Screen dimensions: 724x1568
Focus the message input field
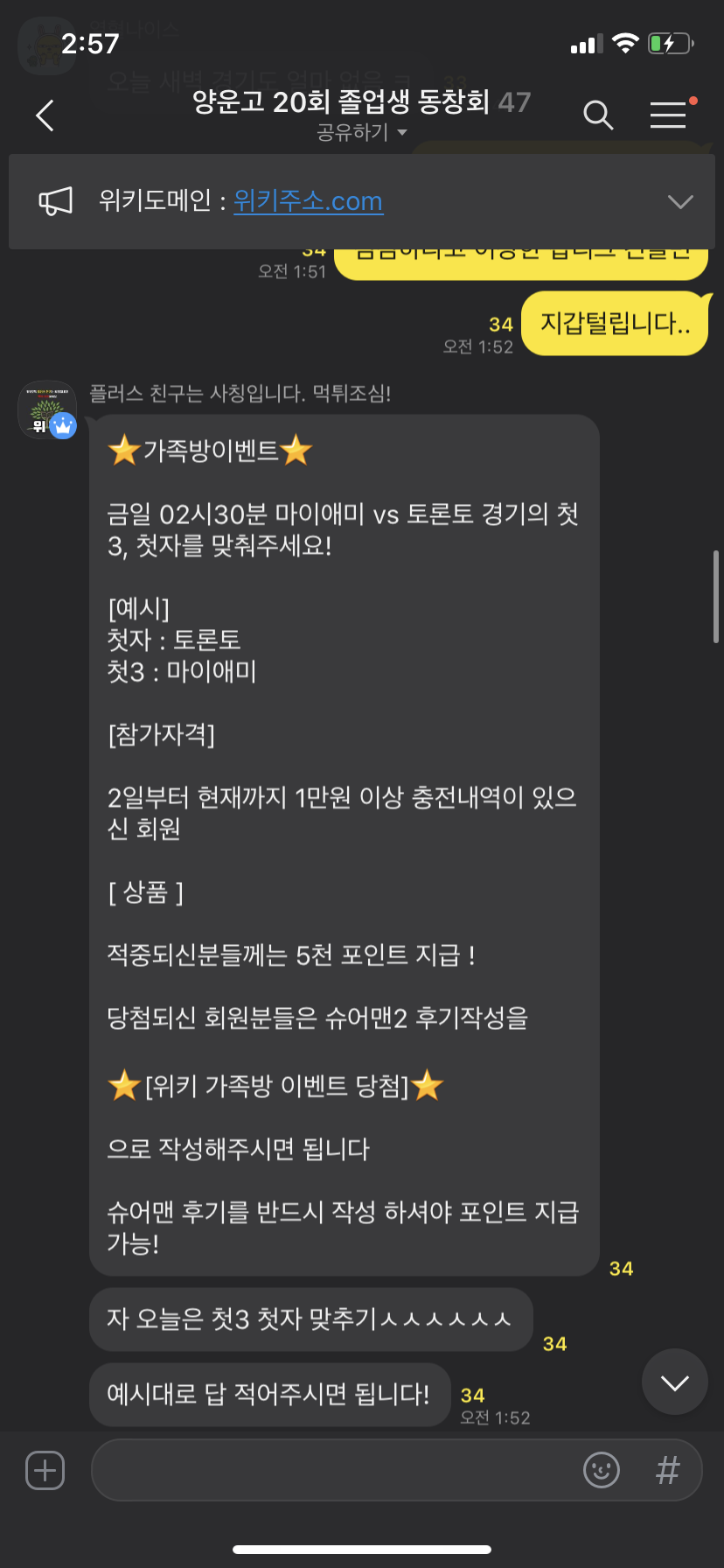(332, 1470)
